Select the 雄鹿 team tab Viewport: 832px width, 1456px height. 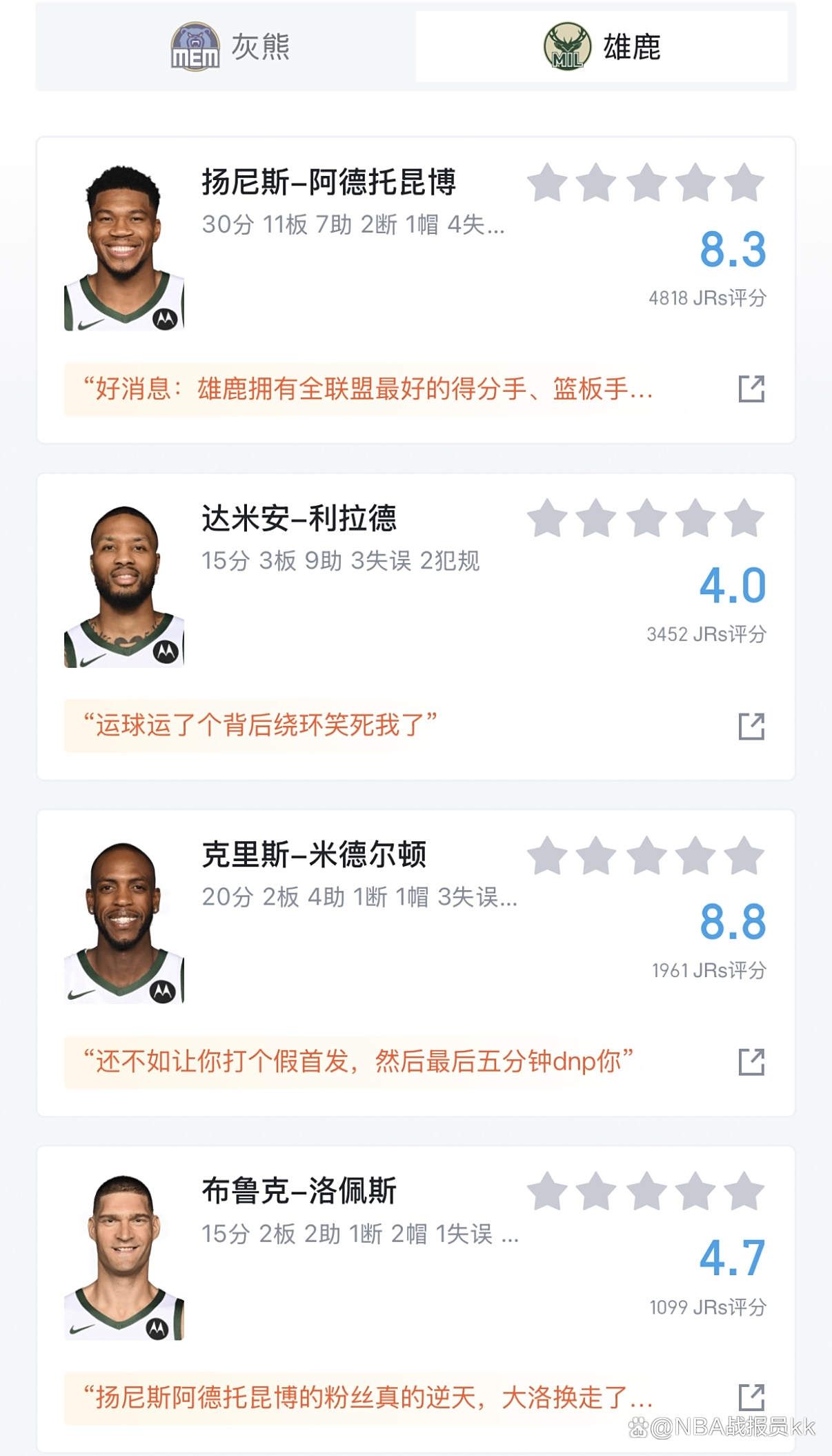(x=602, y=47)
